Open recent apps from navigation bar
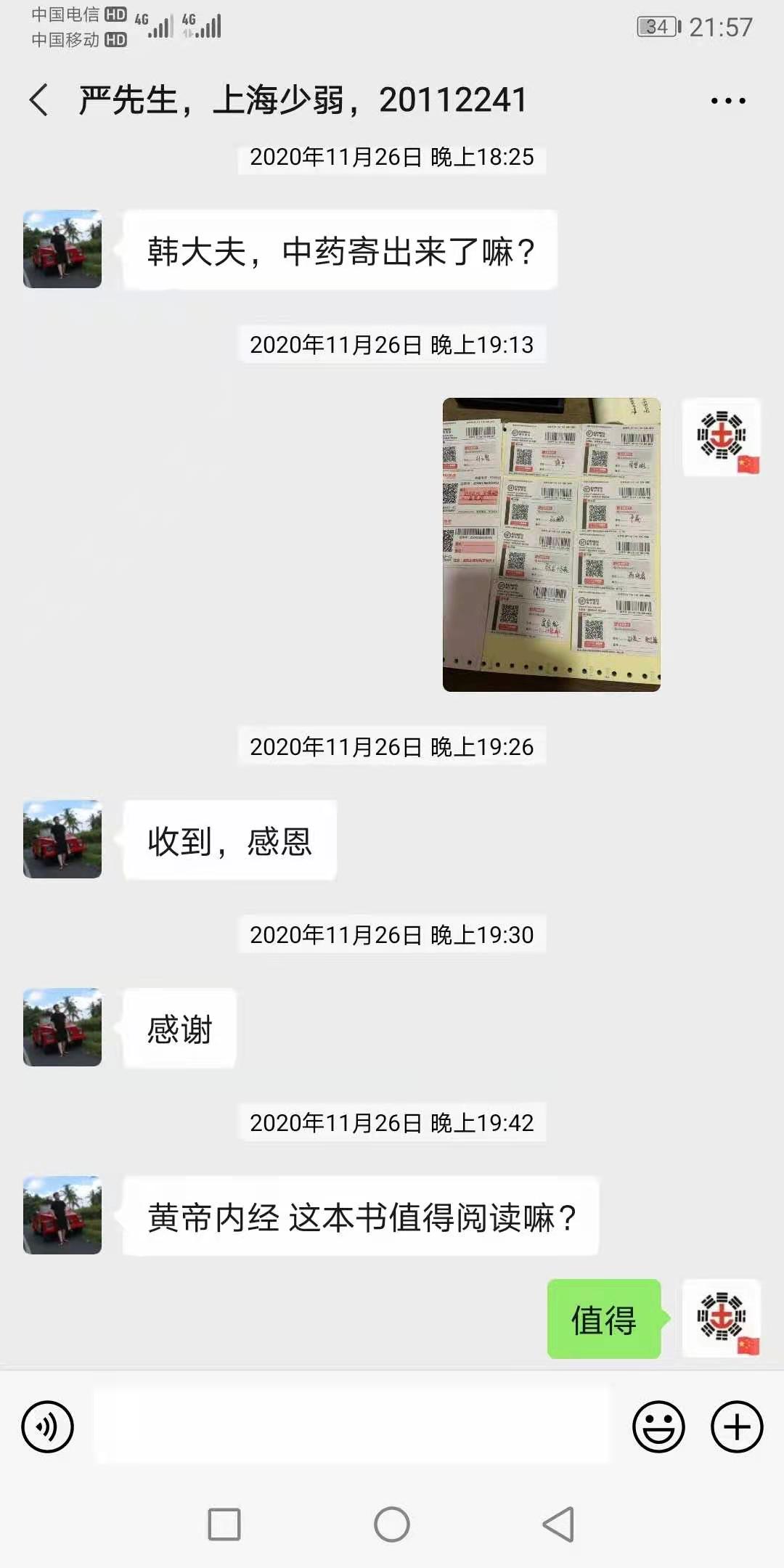Viewport: 784px width, 1568px height. [224, 1524]
